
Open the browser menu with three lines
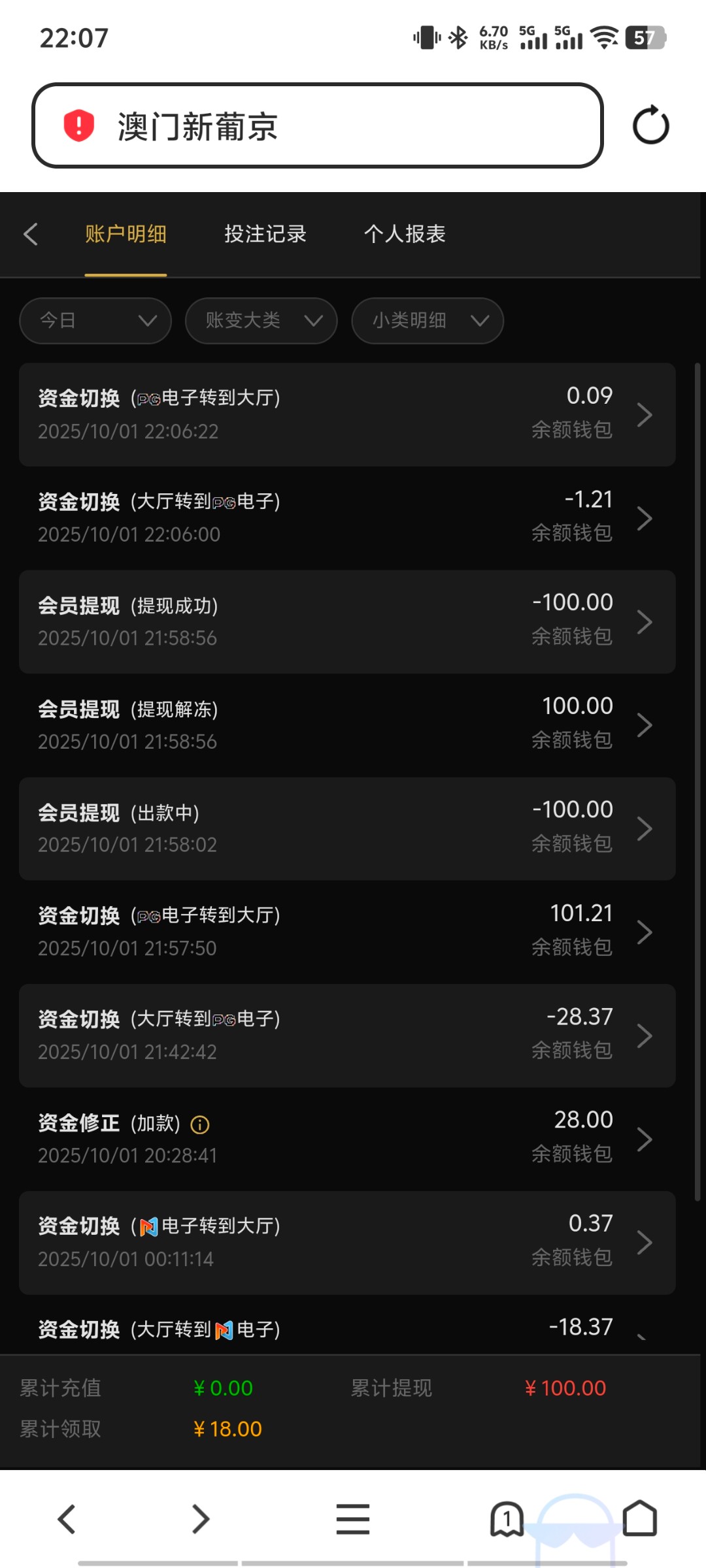(352, 1518)
